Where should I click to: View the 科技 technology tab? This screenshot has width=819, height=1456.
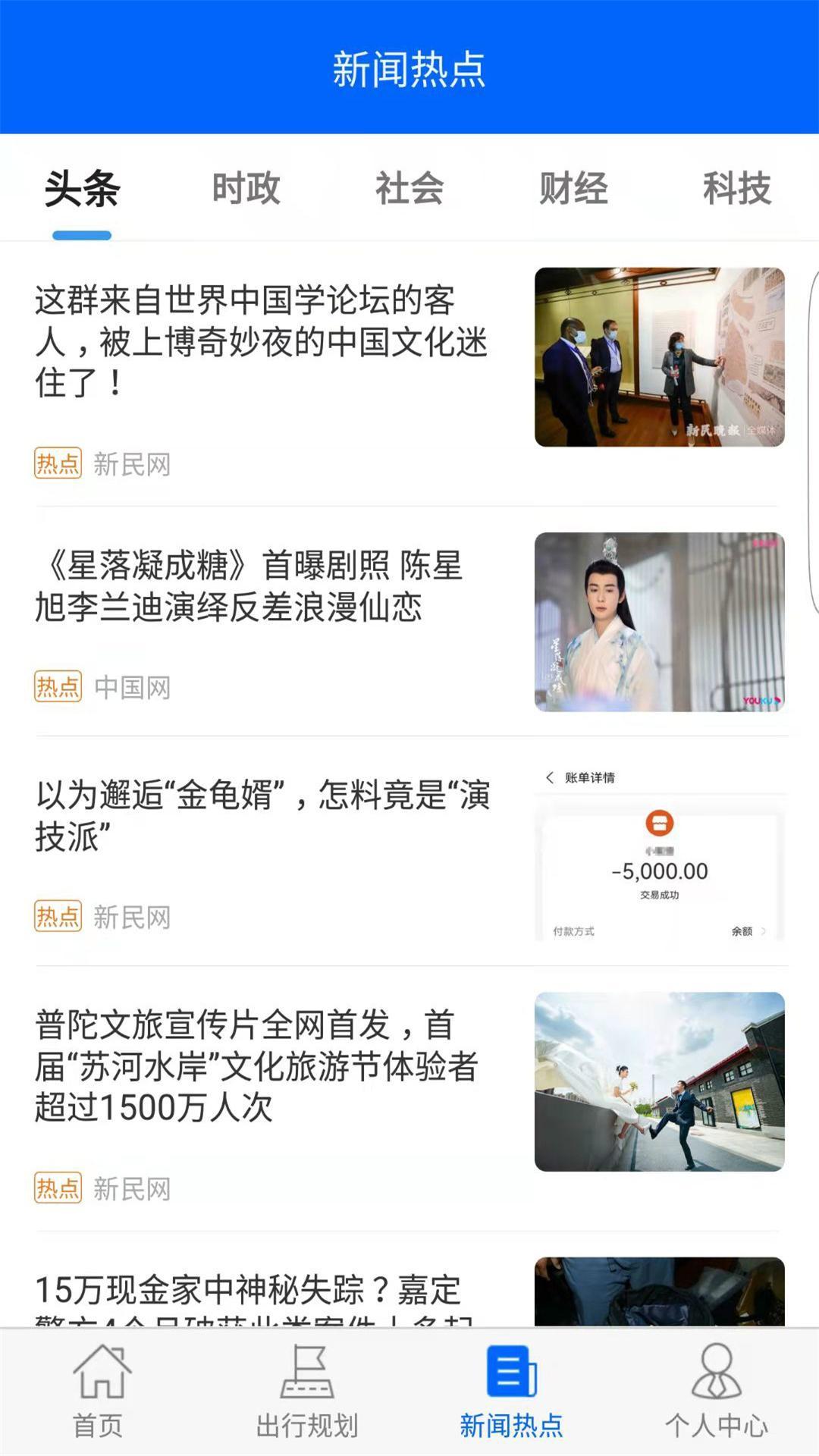coord(738,188)
